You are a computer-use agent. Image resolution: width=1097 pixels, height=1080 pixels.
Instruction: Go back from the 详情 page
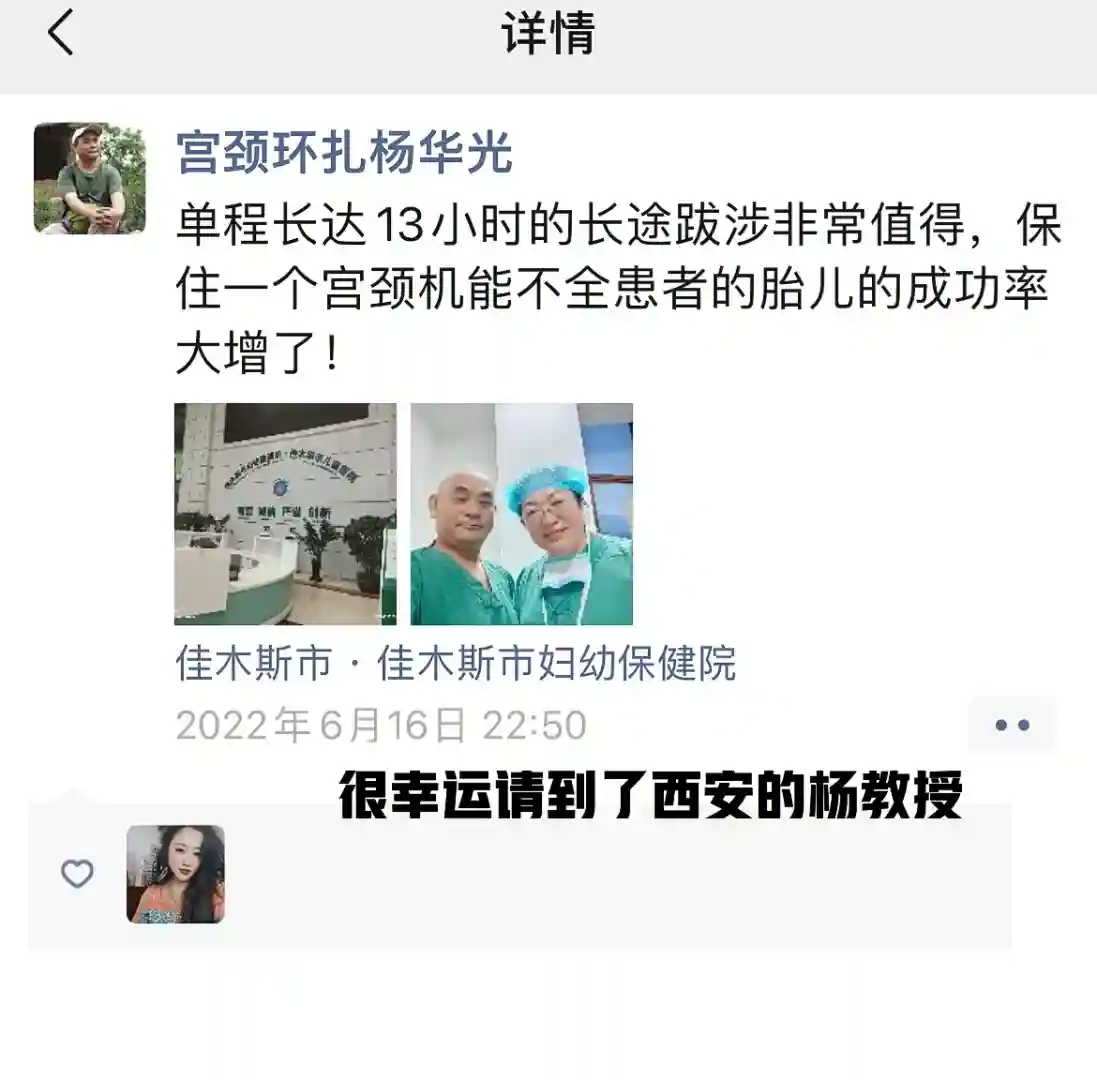[x=61, y=34]
